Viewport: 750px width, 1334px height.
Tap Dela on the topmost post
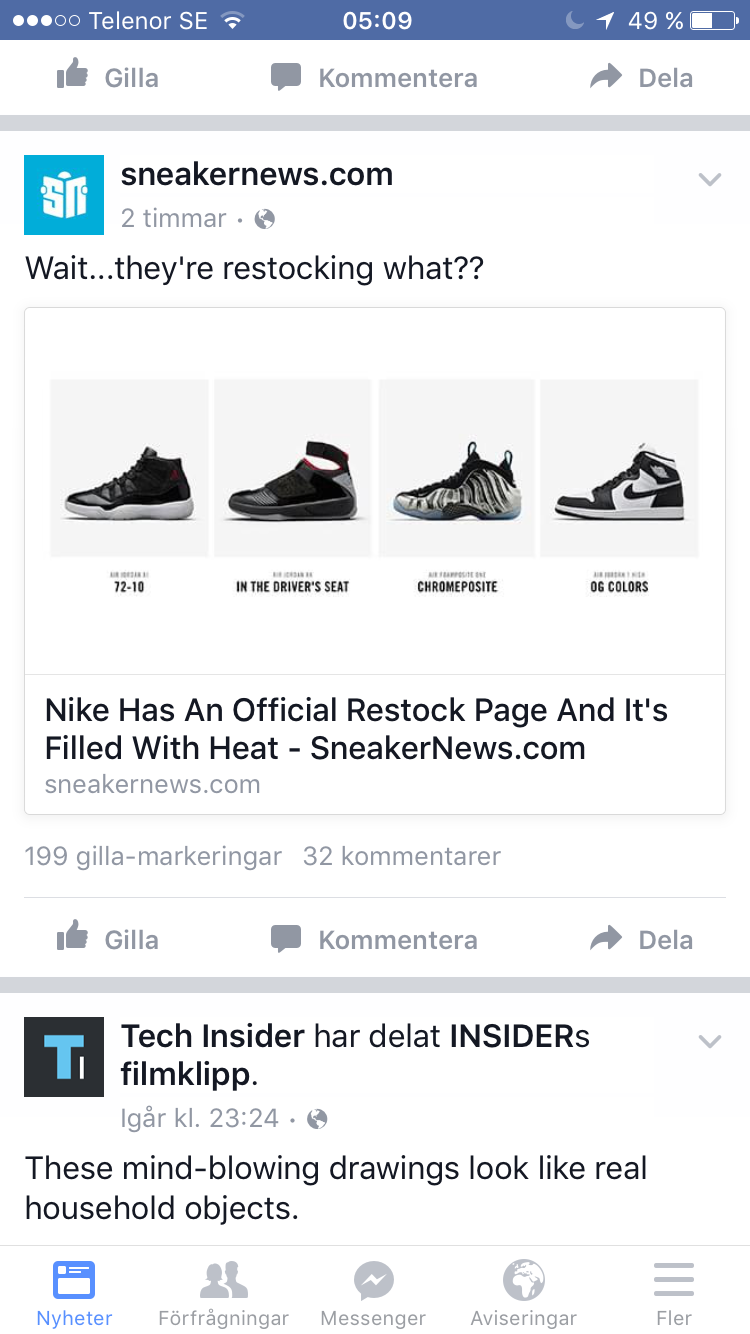click(x=641, y=77)
